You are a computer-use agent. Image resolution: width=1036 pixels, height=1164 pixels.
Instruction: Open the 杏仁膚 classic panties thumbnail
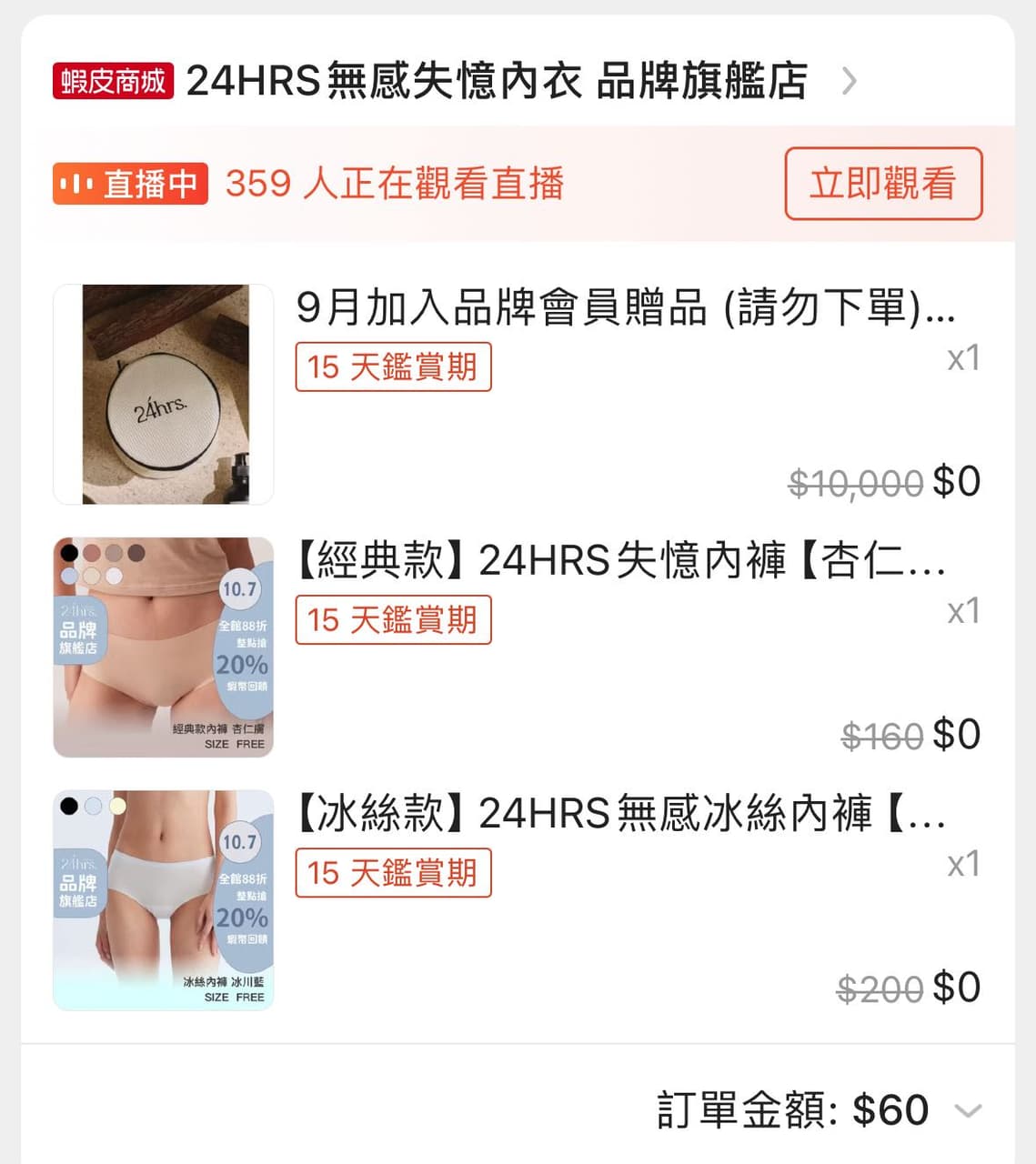pyautogui.click(x=162, y=646)
